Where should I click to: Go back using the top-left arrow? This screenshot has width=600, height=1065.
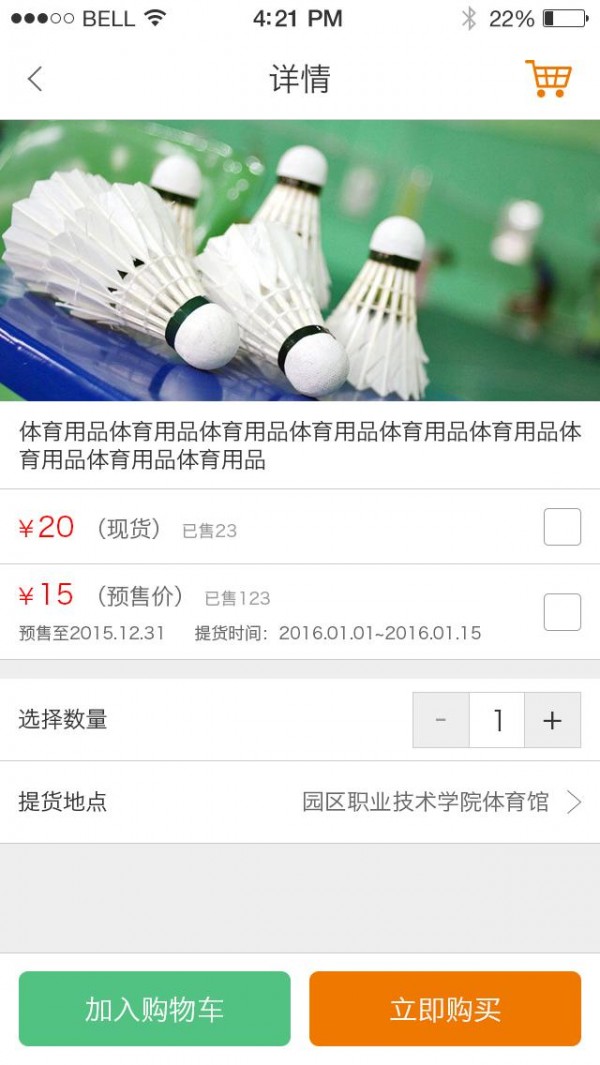(x=35, y=79)
